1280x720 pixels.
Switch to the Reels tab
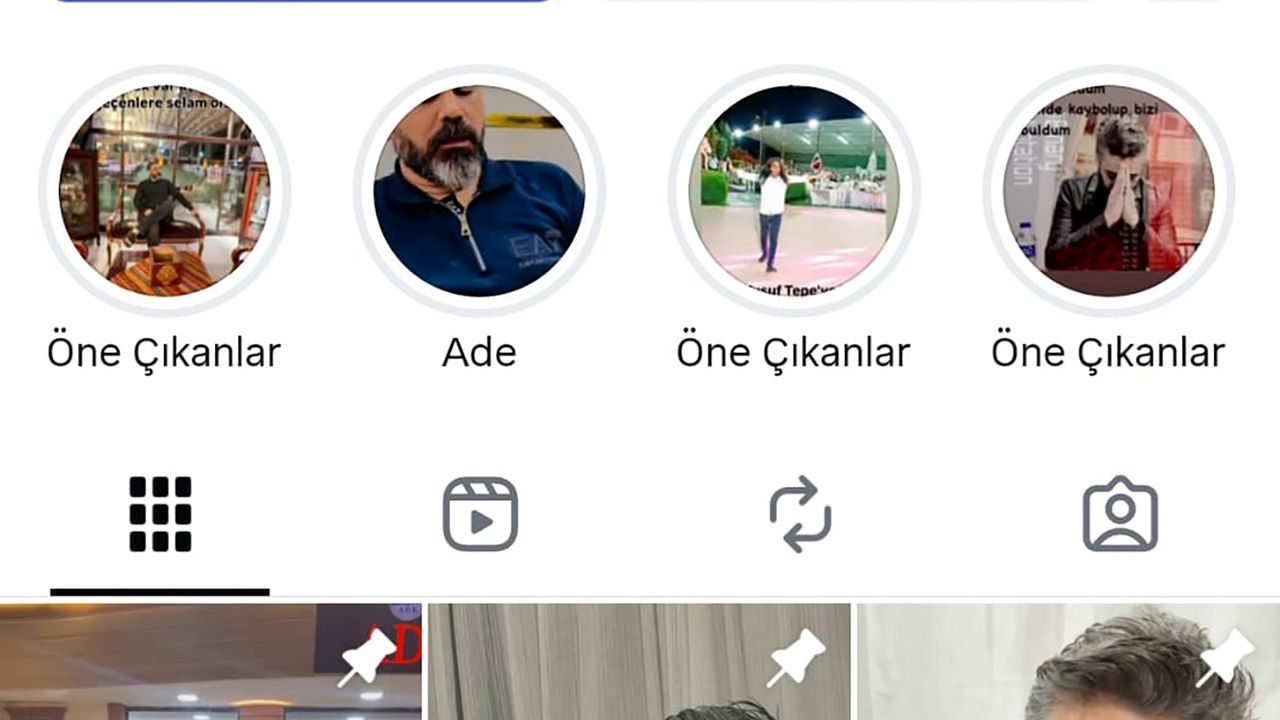(480, 514)
